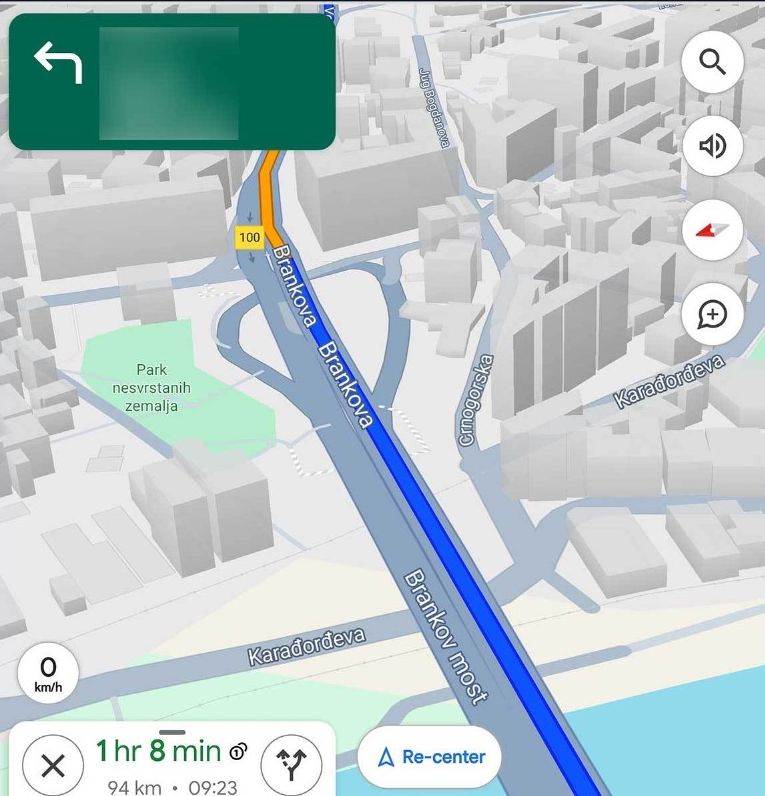Tap the add-a-report speech bubble icon
Viewport: 765px width, 796px height.
coord(713,315)
